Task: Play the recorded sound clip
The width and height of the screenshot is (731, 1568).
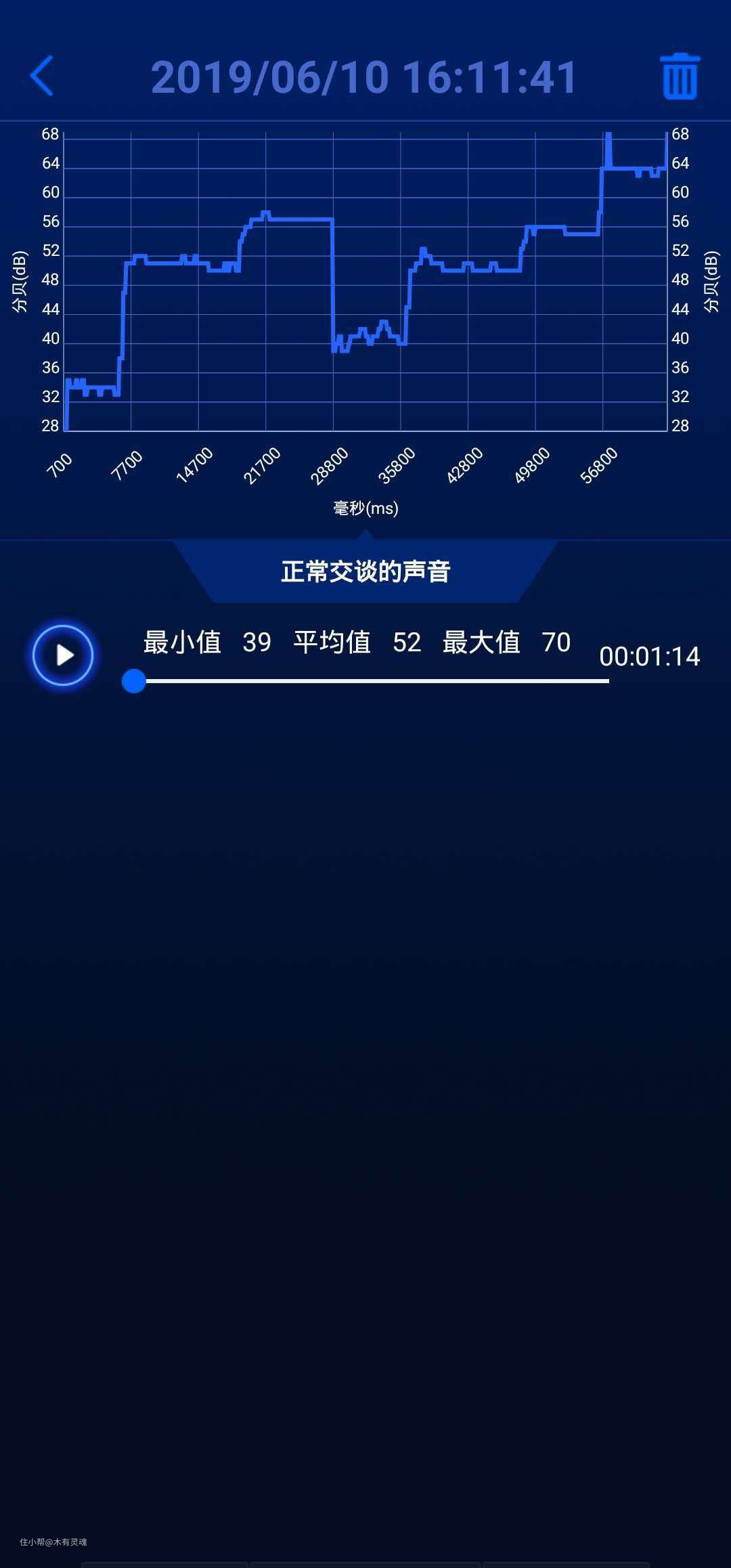Action: pos(63,655)
